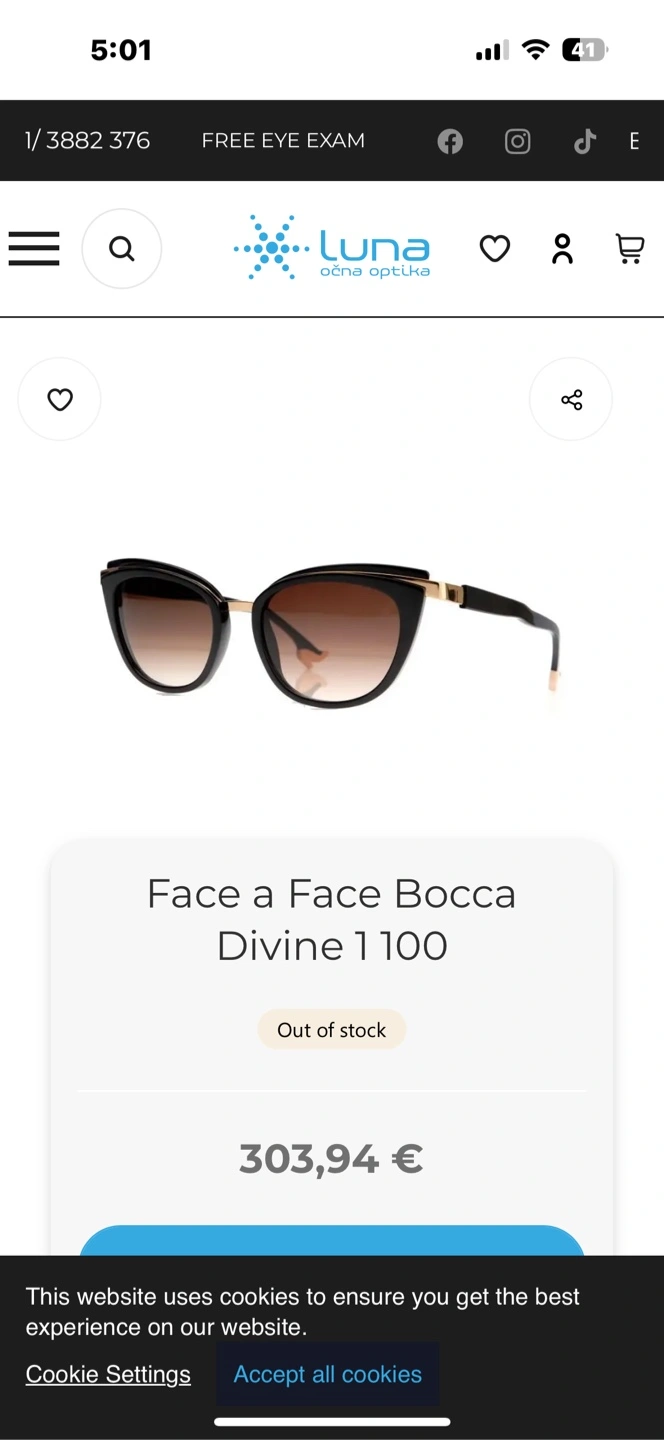
Task: Open the shopping cart
Action: [x=629, y=248]
